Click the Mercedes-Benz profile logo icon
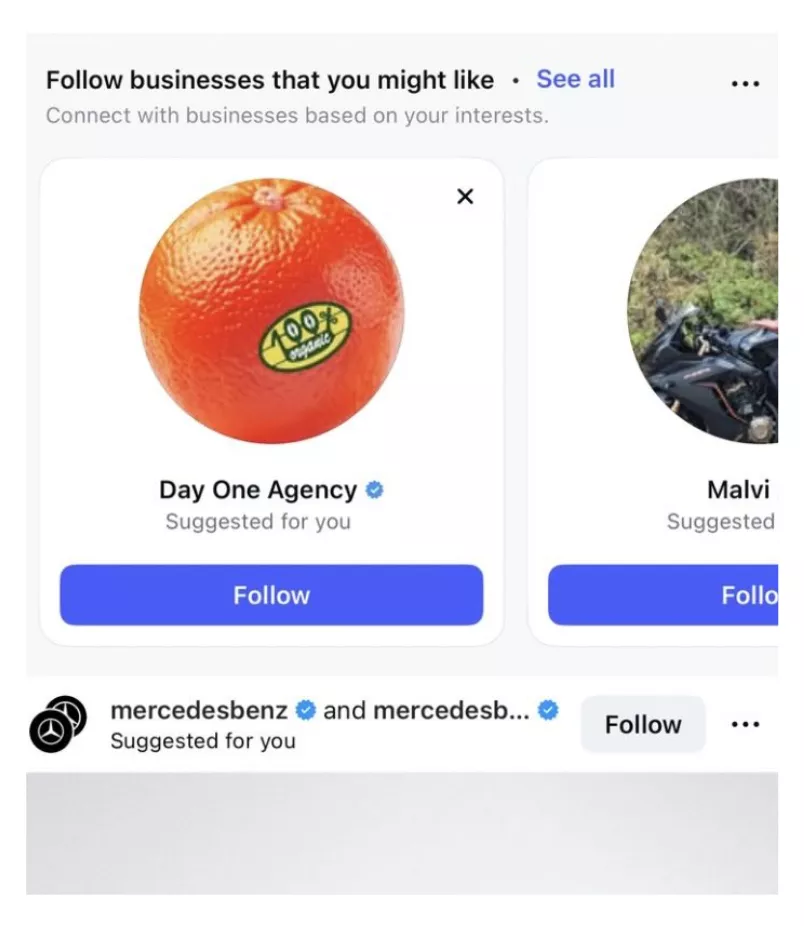This screenshot has height=926, width=804. tap(57, 723)
